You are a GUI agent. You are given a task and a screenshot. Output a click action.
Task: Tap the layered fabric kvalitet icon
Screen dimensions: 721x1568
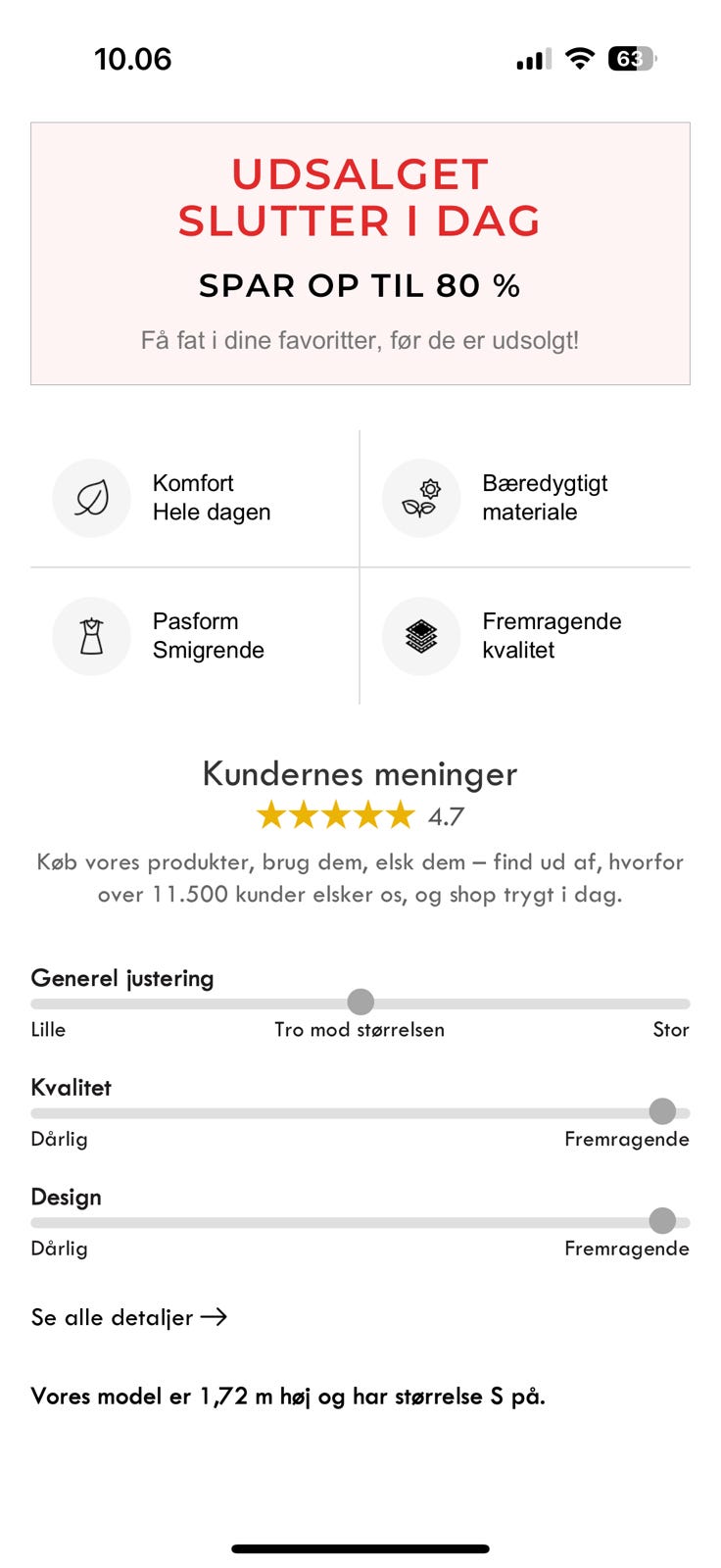420,636
